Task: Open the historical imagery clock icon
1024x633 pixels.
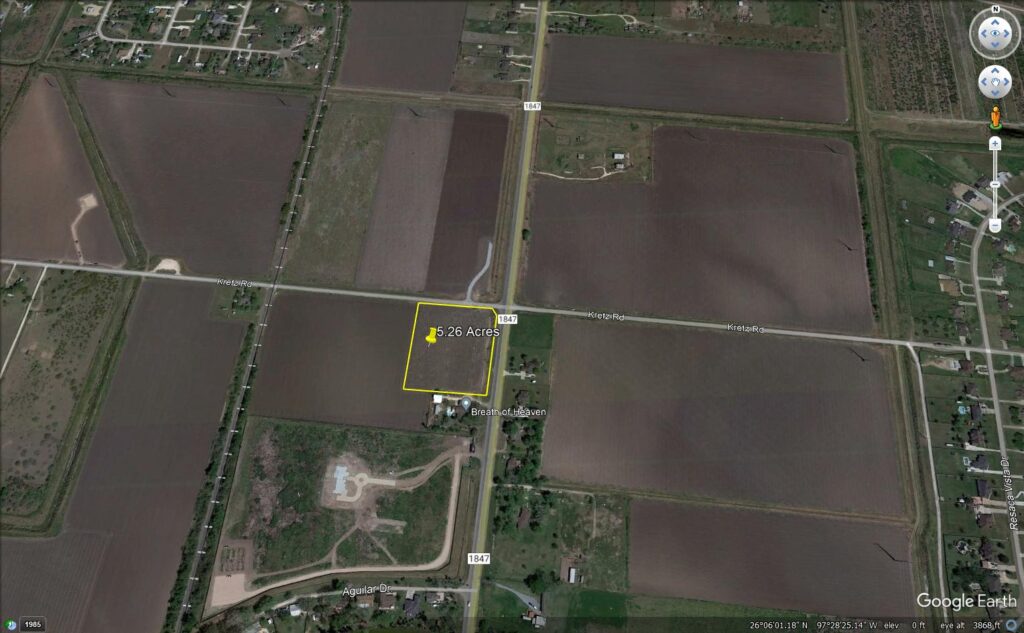Action: 12,624
